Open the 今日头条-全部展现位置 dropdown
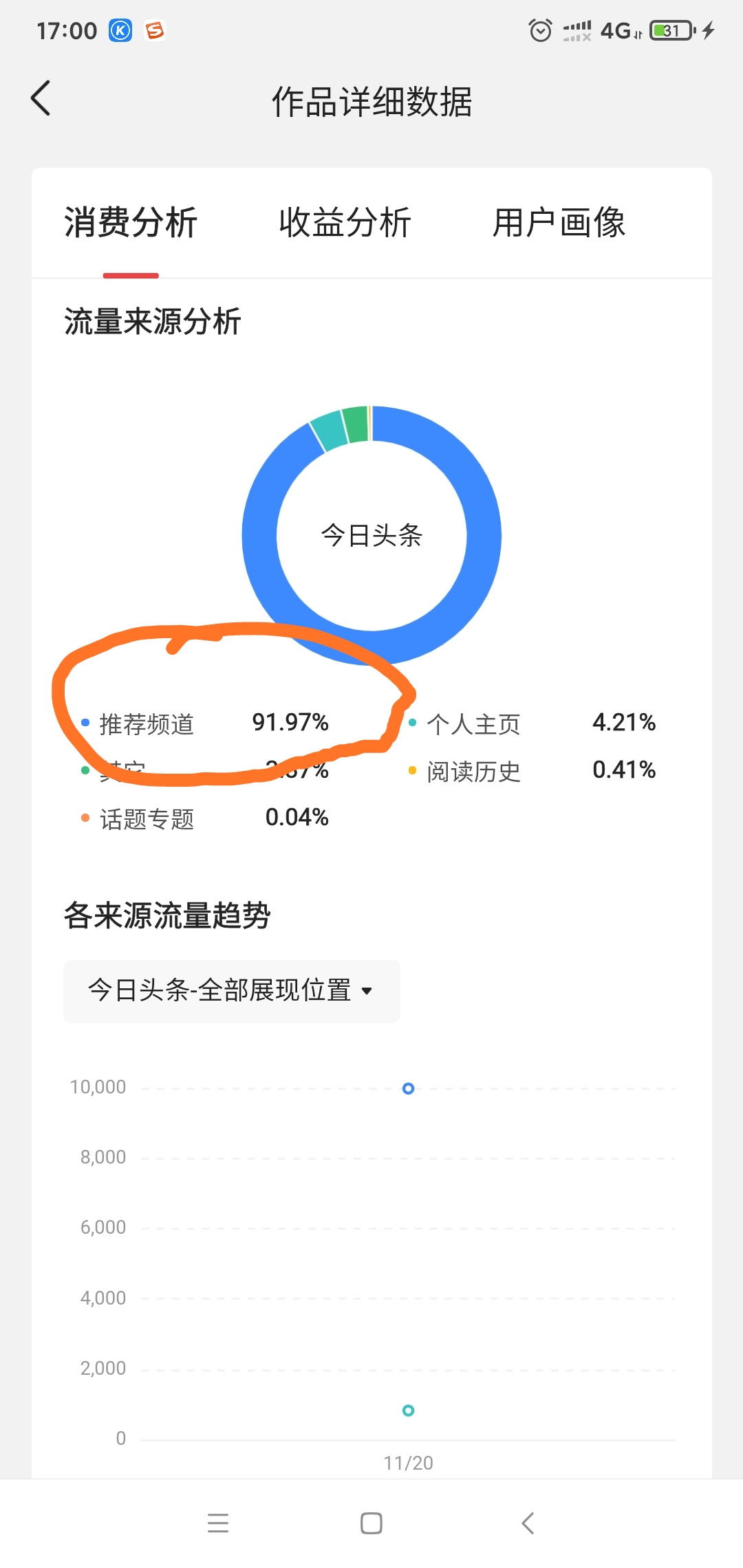743x1568 pixels. pyautogui.click(x=231, y=991)
